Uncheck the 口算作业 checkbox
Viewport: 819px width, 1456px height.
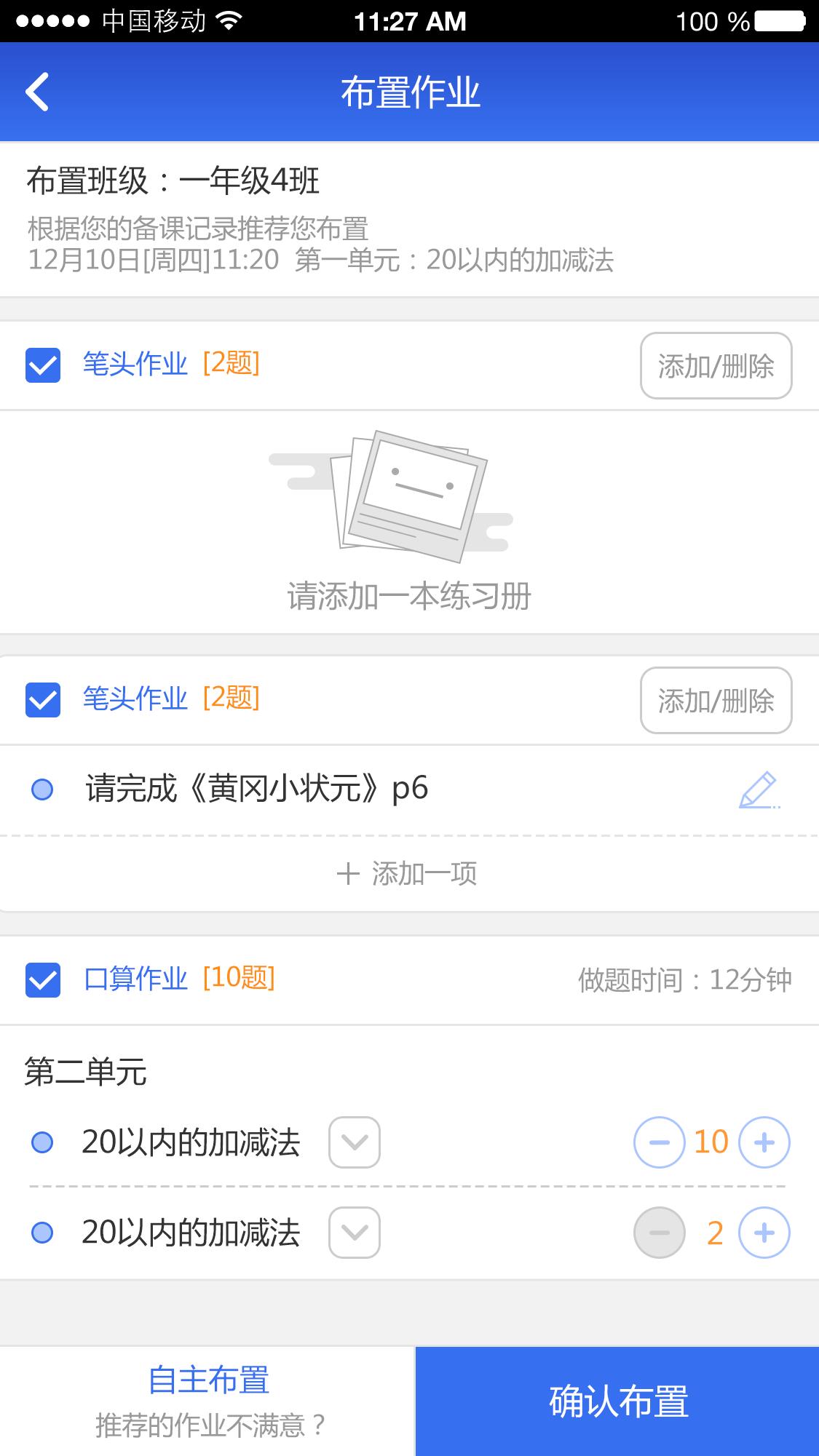43,979
